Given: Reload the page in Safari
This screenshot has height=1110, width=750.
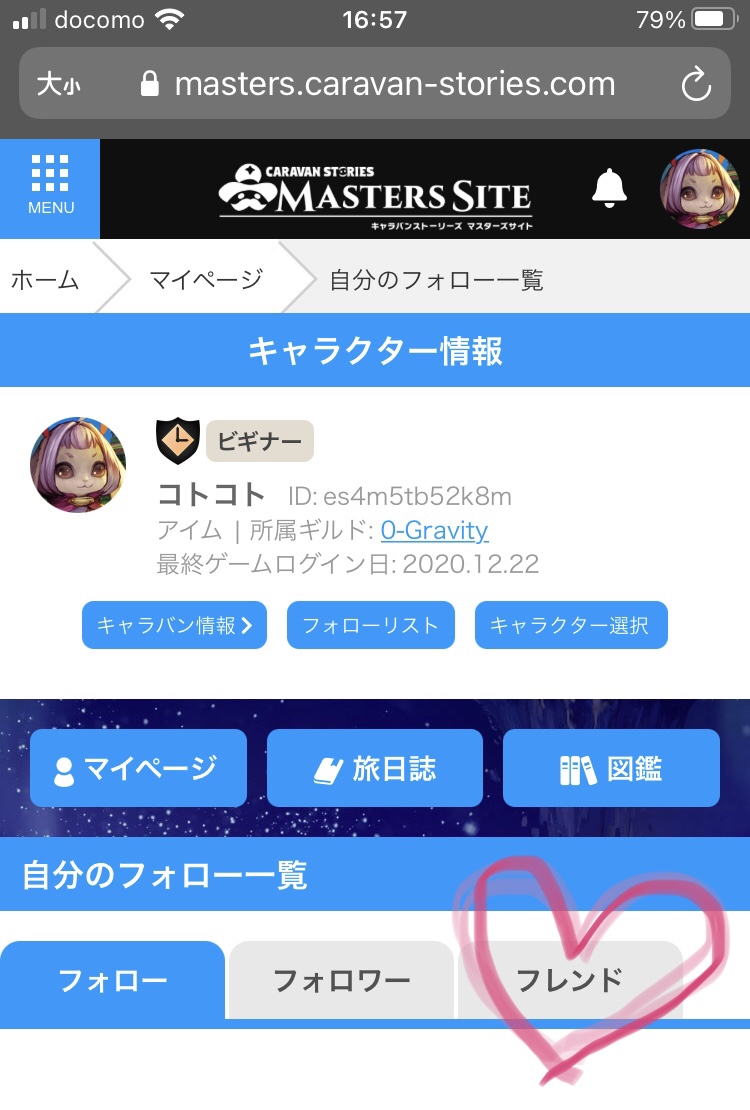Looking at the screenshot, I should [695, 85].
